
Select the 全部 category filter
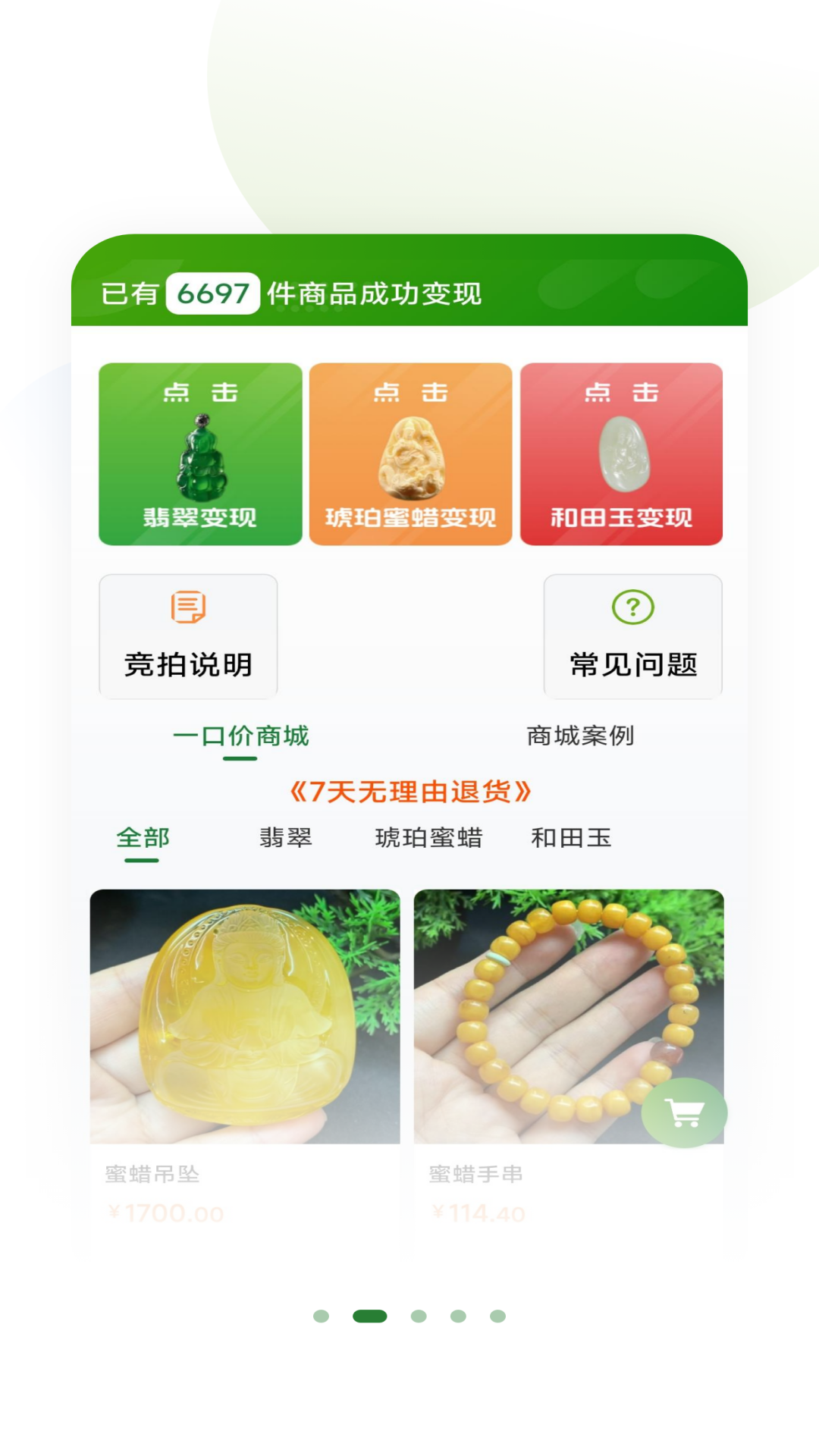(x=143, y=836)
